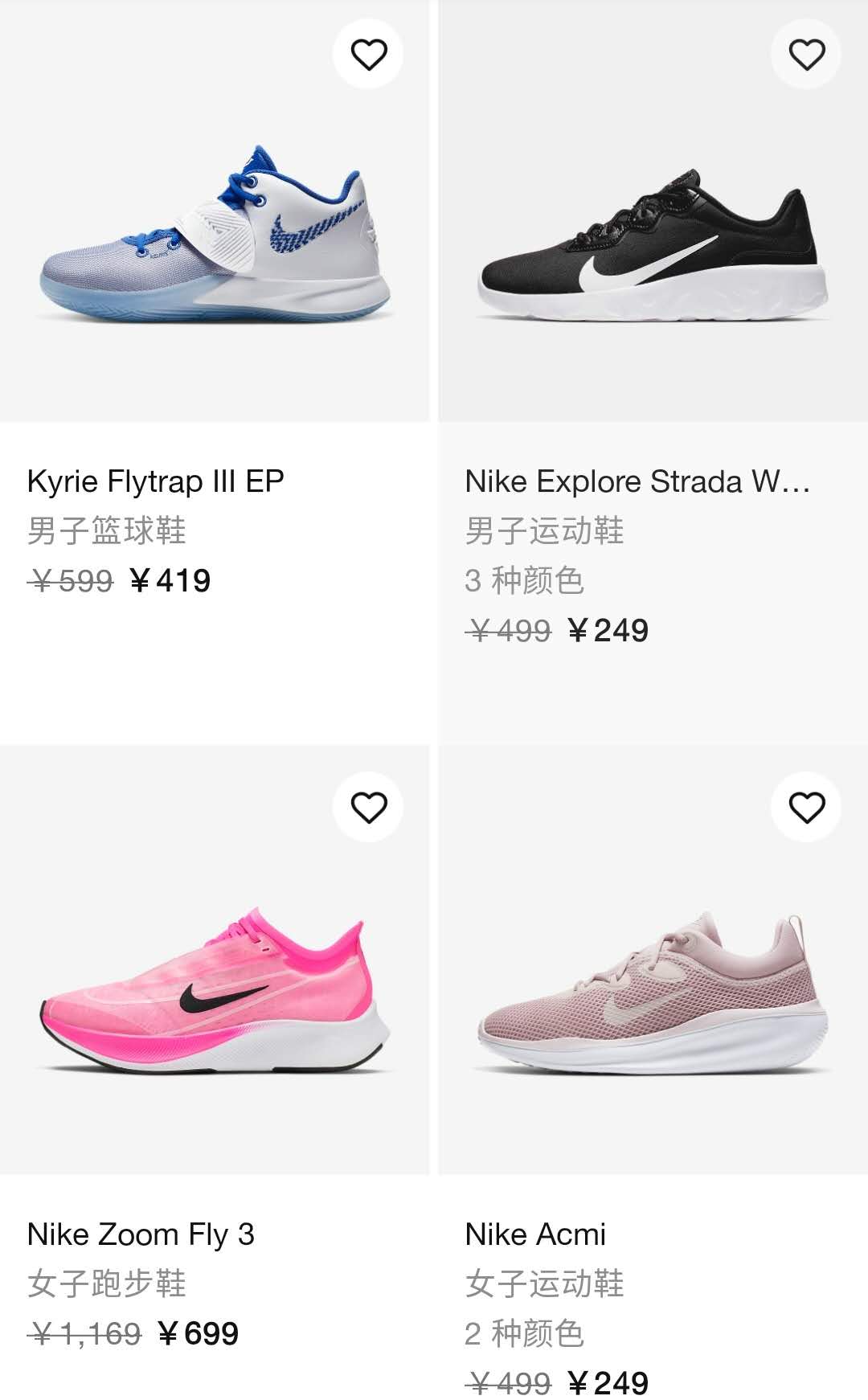868x1400 pixels.
Task: Add Nike Explore Strada to favorites
Action: pyautogui.click(x=806, y=55)
